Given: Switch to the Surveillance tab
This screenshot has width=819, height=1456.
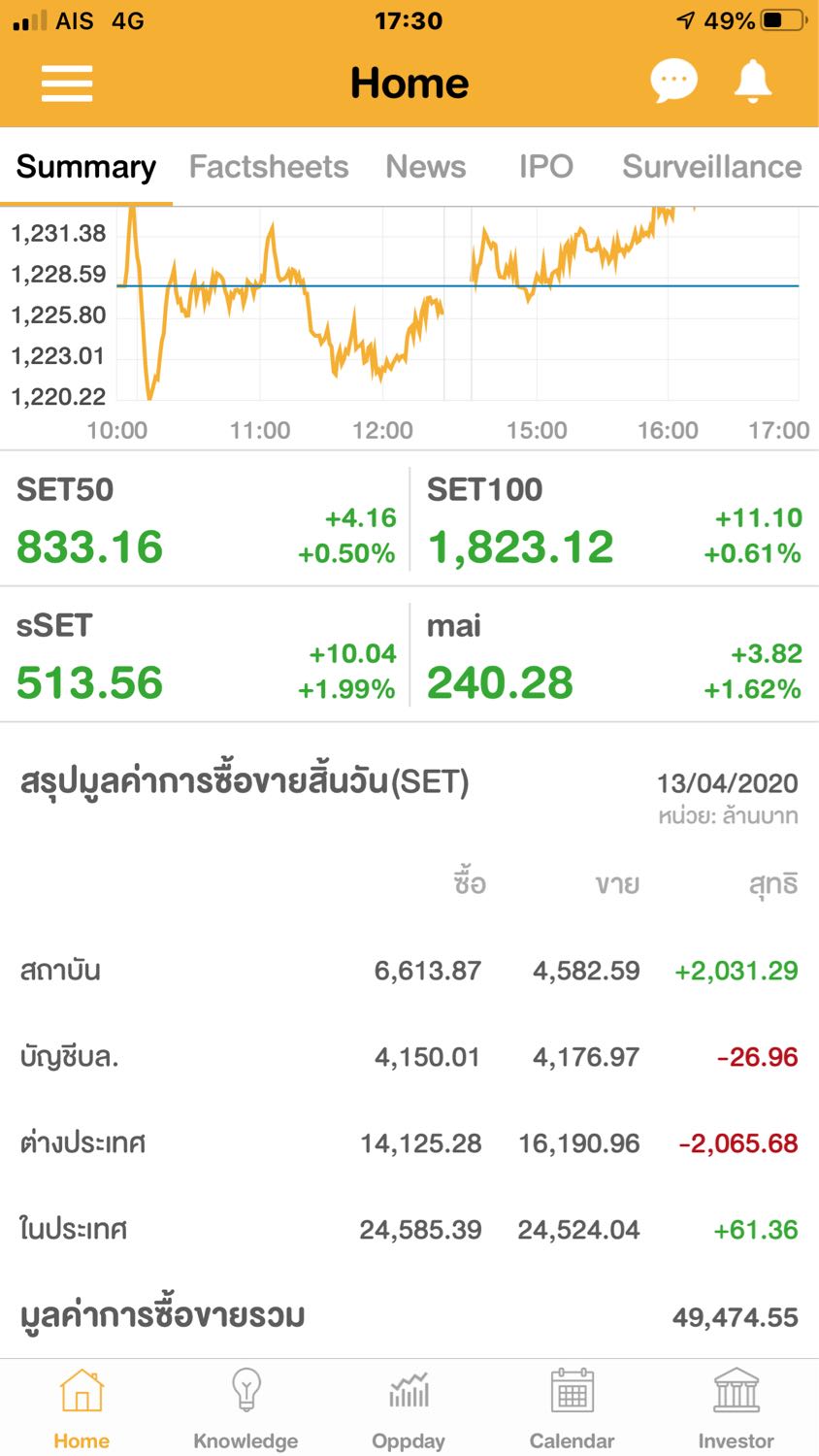Looking at the screenshot, I should (711, 167).
